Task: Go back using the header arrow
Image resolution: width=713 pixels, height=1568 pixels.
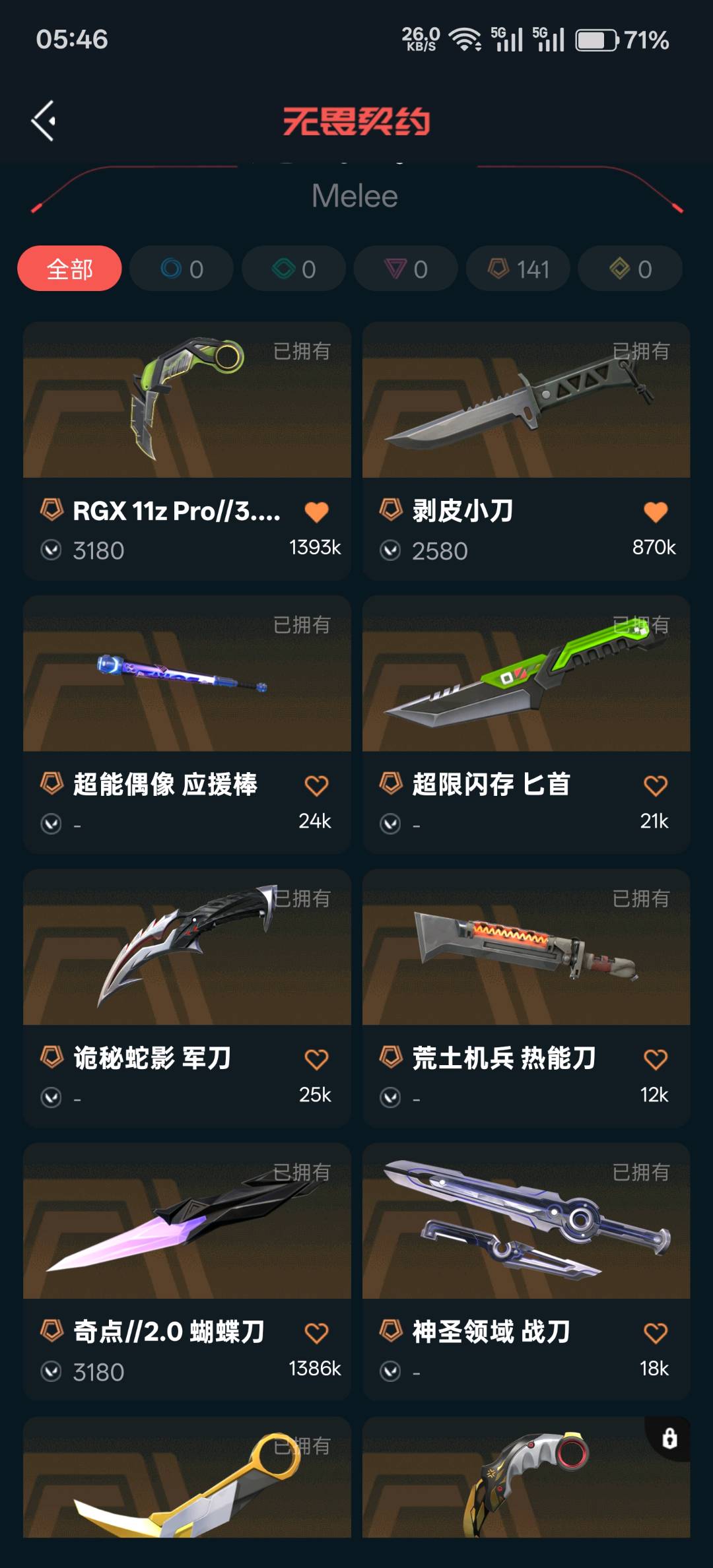Action: pos(44,121)
